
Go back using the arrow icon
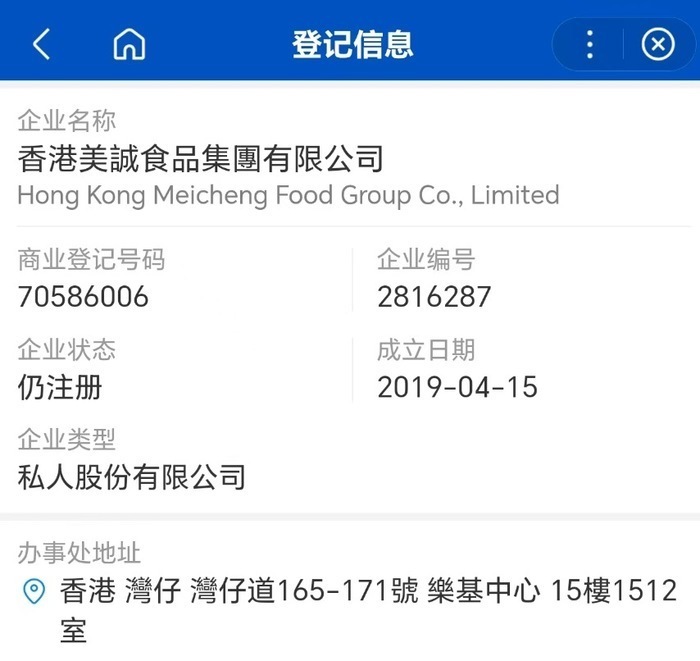click(41, 44)
